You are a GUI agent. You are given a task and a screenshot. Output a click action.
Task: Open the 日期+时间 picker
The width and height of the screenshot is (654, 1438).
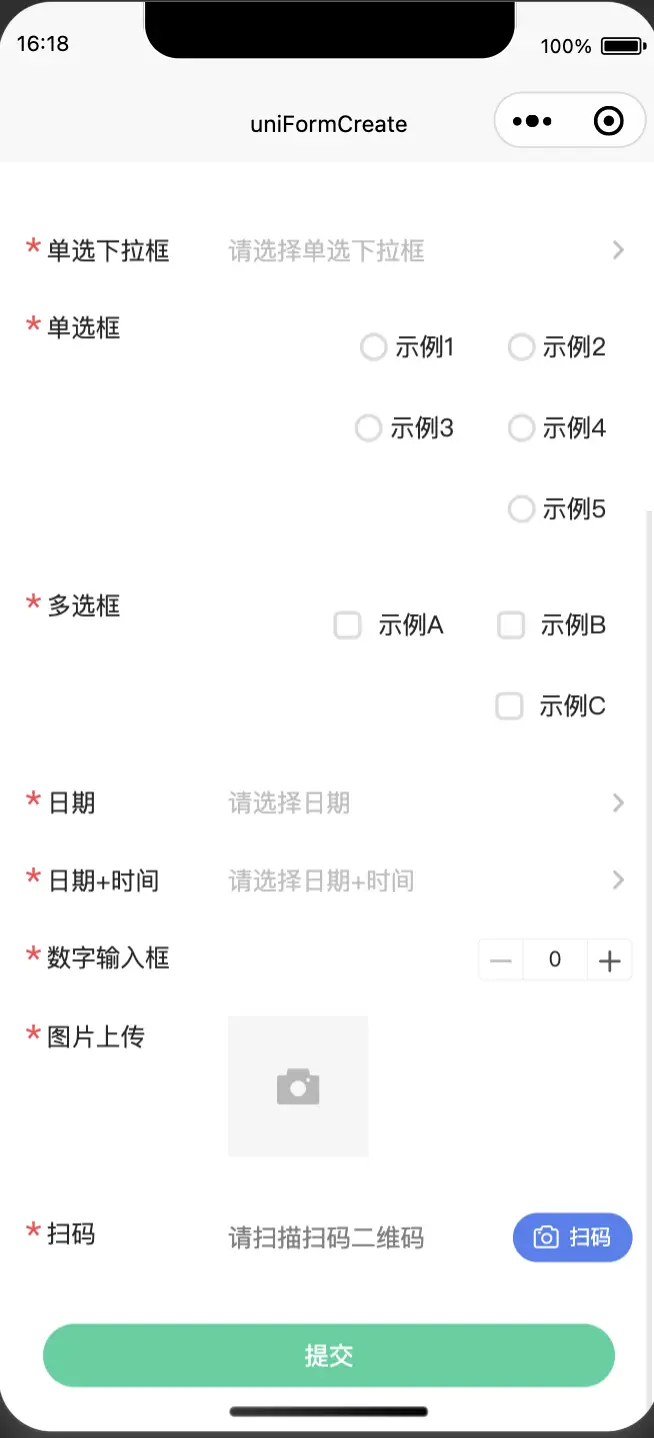(x=427, y=881)
